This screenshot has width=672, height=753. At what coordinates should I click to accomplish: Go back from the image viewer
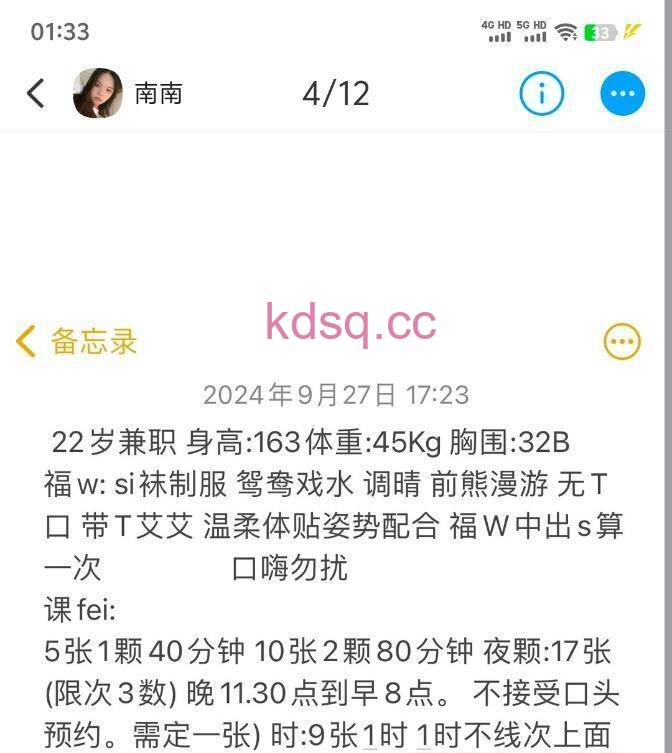[36, 94]
